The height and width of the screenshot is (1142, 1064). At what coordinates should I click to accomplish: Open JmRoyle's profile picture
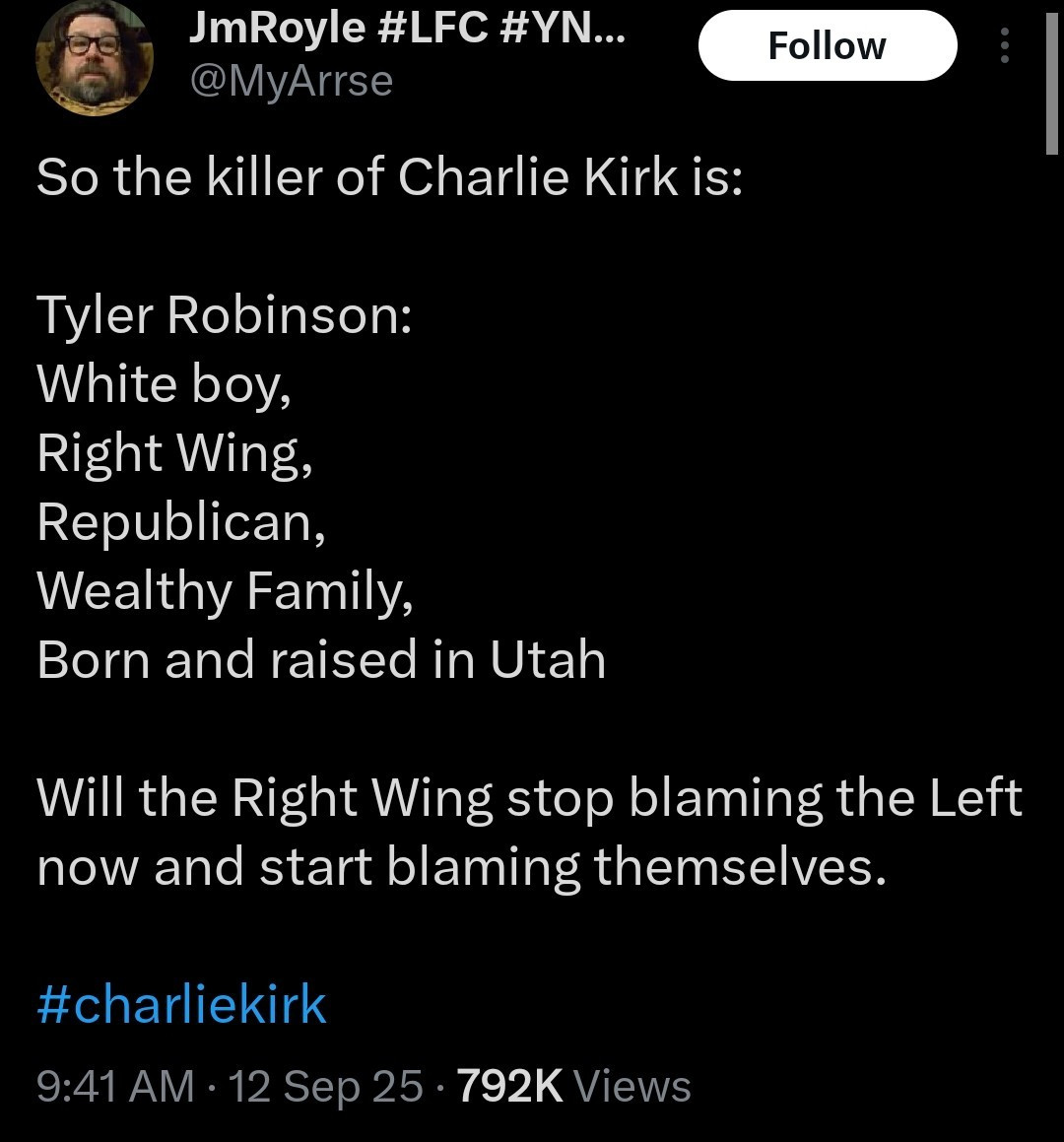pyautogui.click(x=95, y=57)
